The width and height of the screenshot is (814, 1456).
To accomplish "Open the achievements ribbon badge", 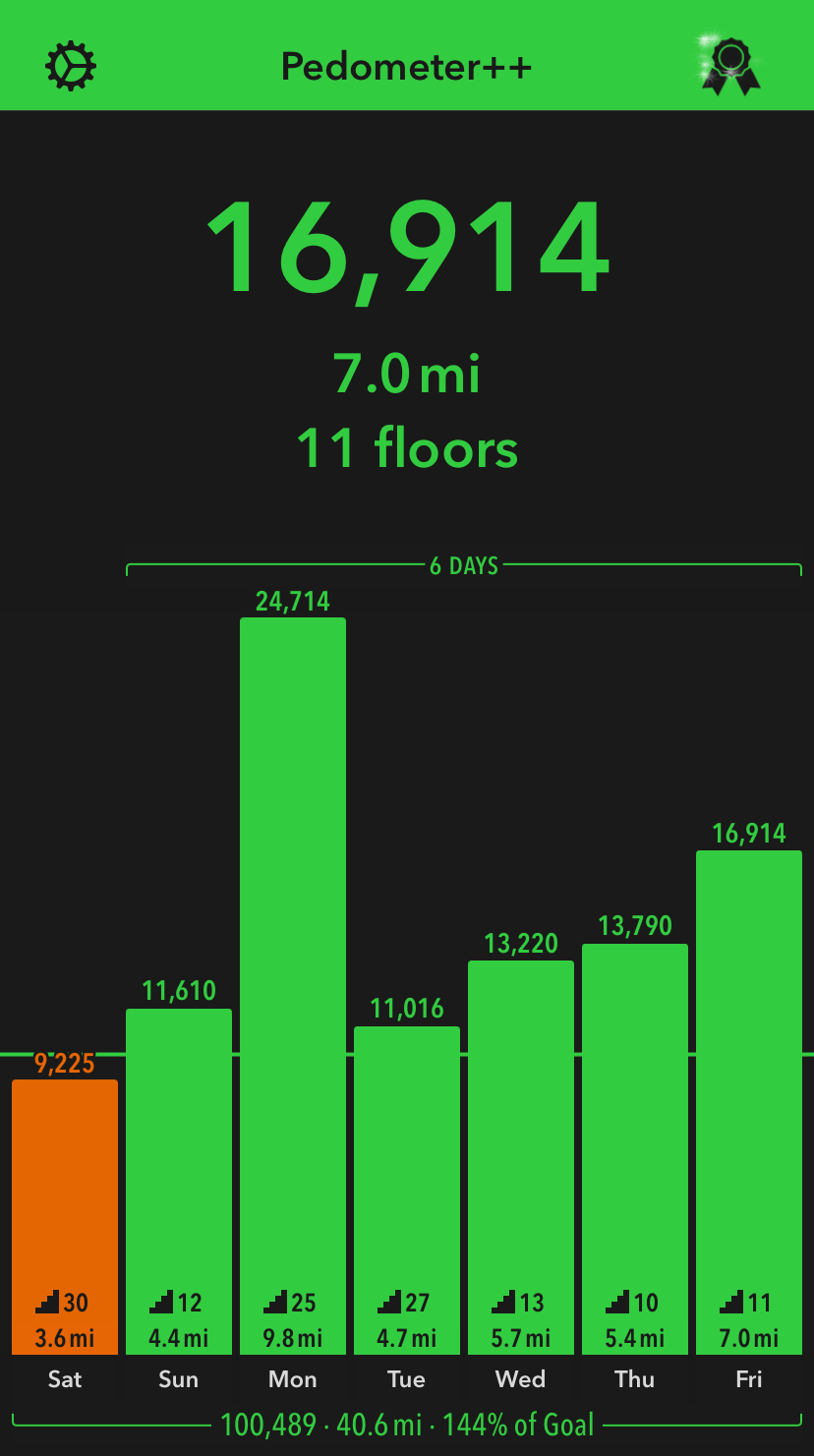I will [730, 66].
